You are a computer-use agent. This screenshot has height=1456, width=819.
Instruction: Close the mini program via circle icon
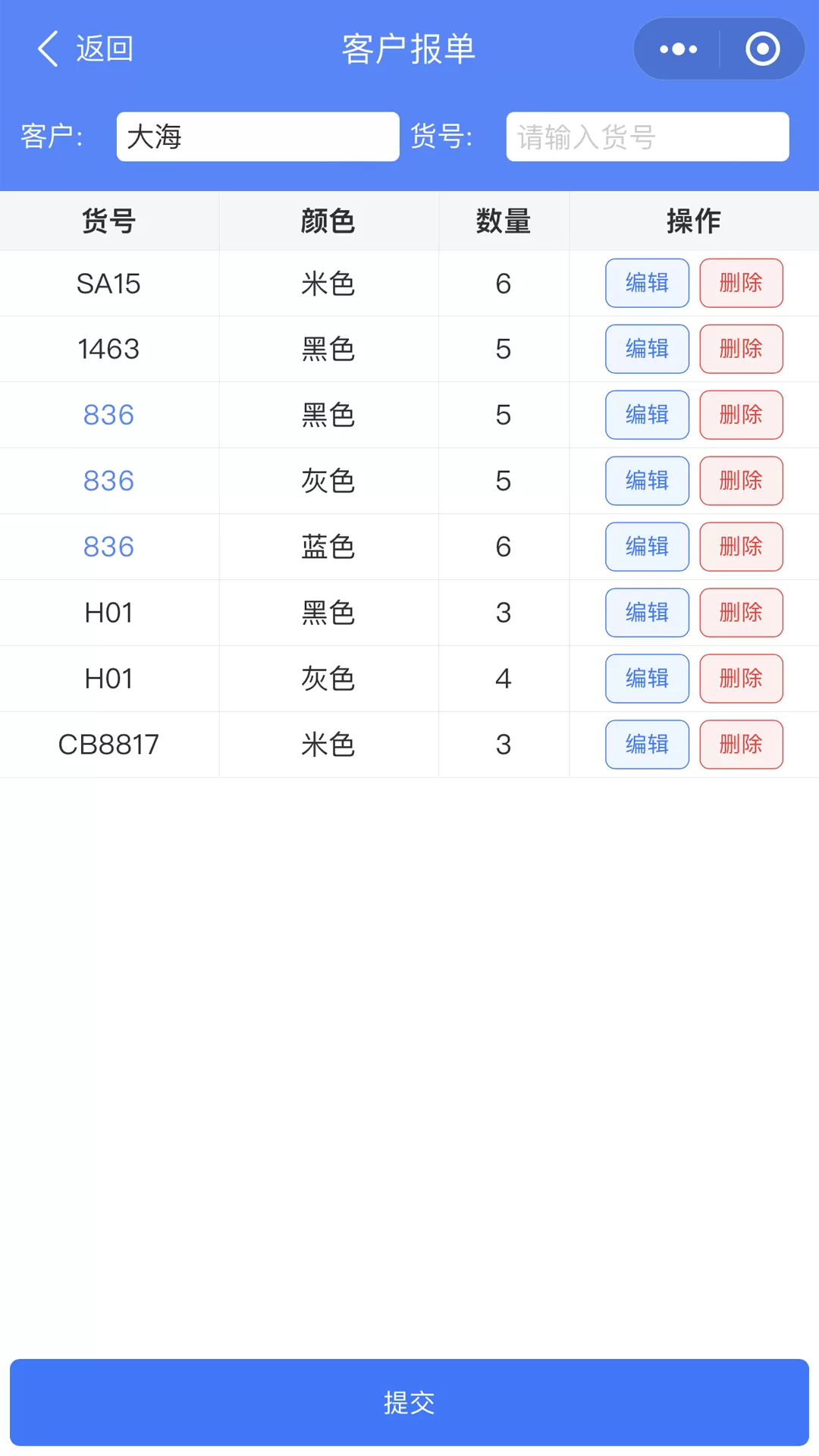pos(762,49)
